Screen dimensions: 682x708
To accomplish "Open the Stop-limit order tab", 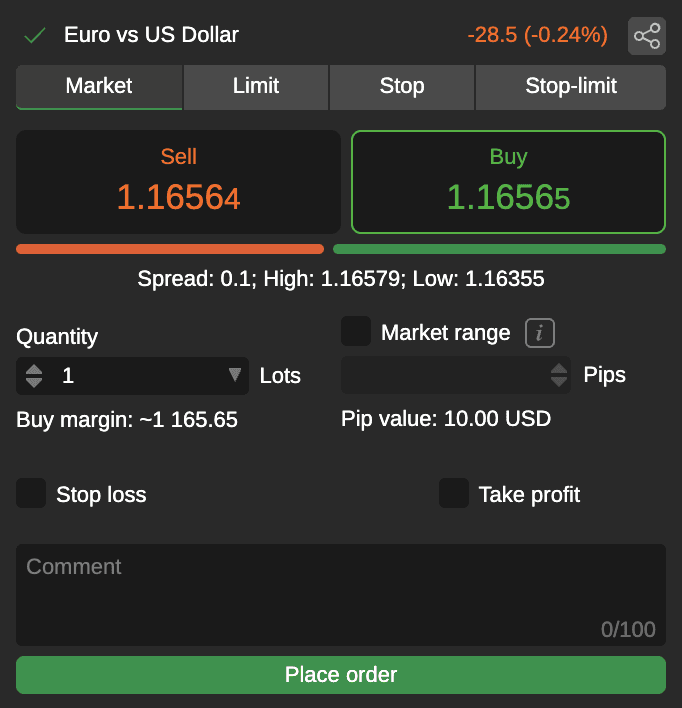I will 570,87.
